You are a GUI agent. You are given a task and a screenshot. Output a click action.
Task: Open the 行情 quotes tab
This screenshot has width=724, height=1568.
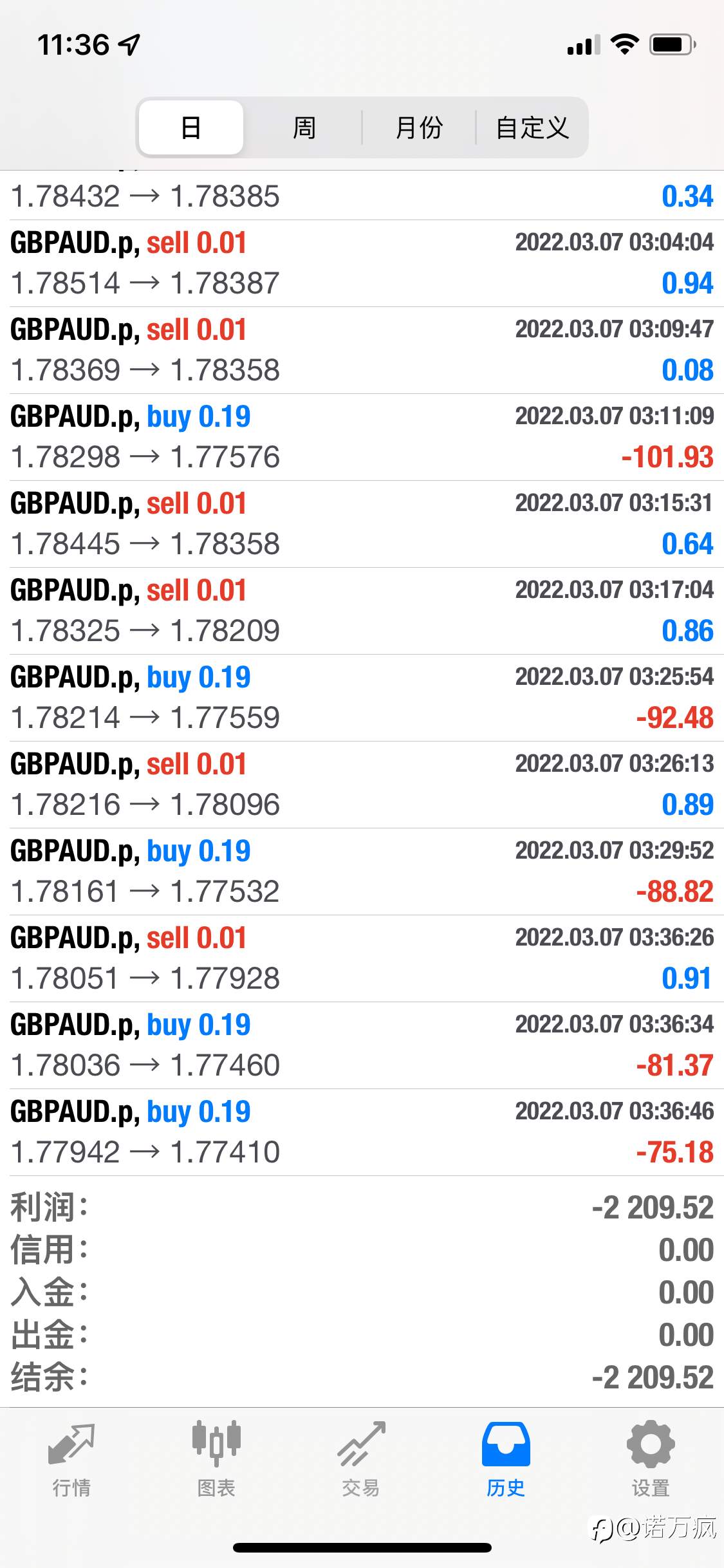(71, 1459)
